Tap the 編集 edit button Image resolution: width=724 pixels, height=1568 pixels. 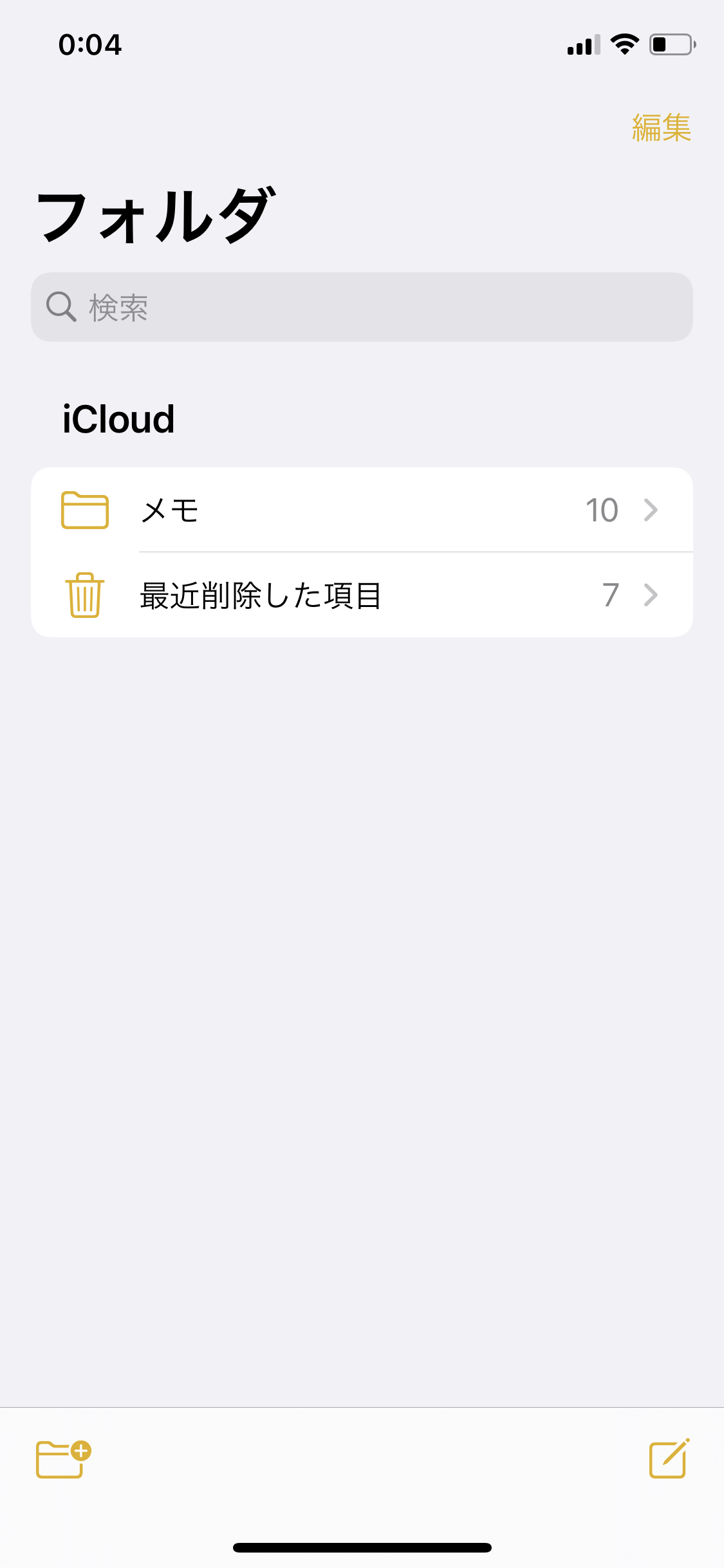click(x=661, y=127)
